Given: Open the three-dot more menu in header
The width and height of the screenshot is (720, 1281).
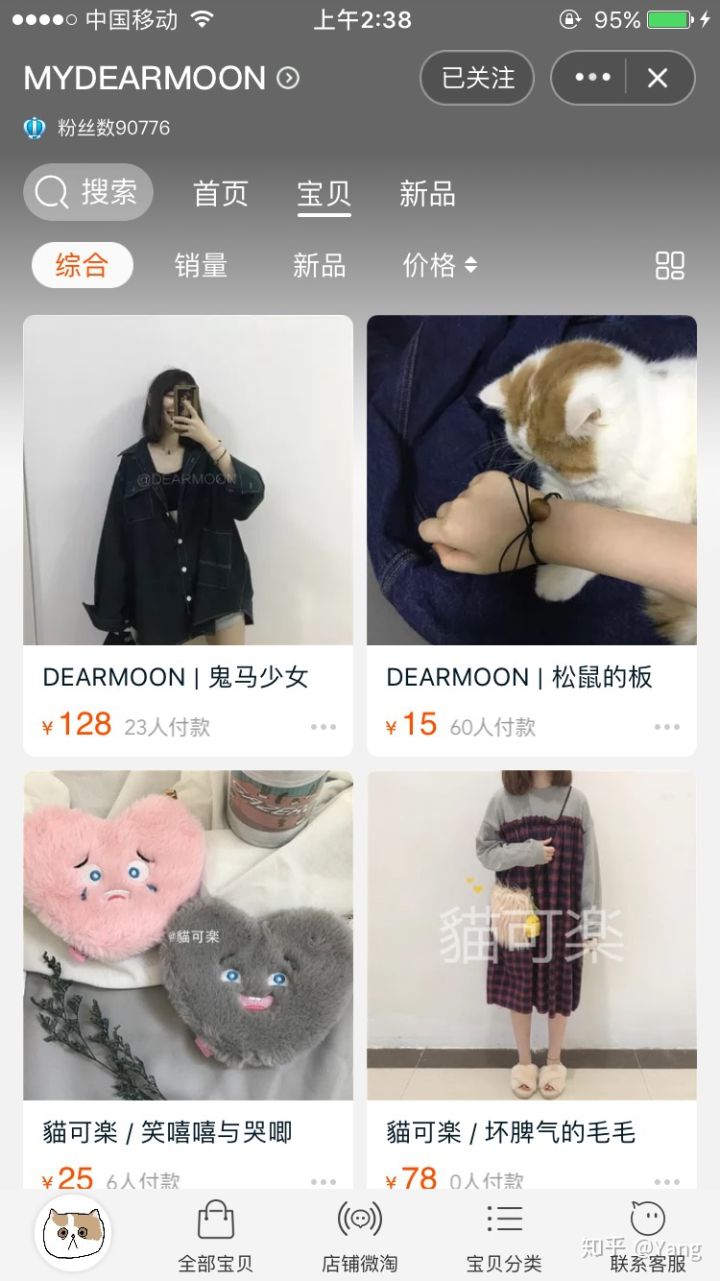Looking at the screenshot, I should [x=592, y=78].
